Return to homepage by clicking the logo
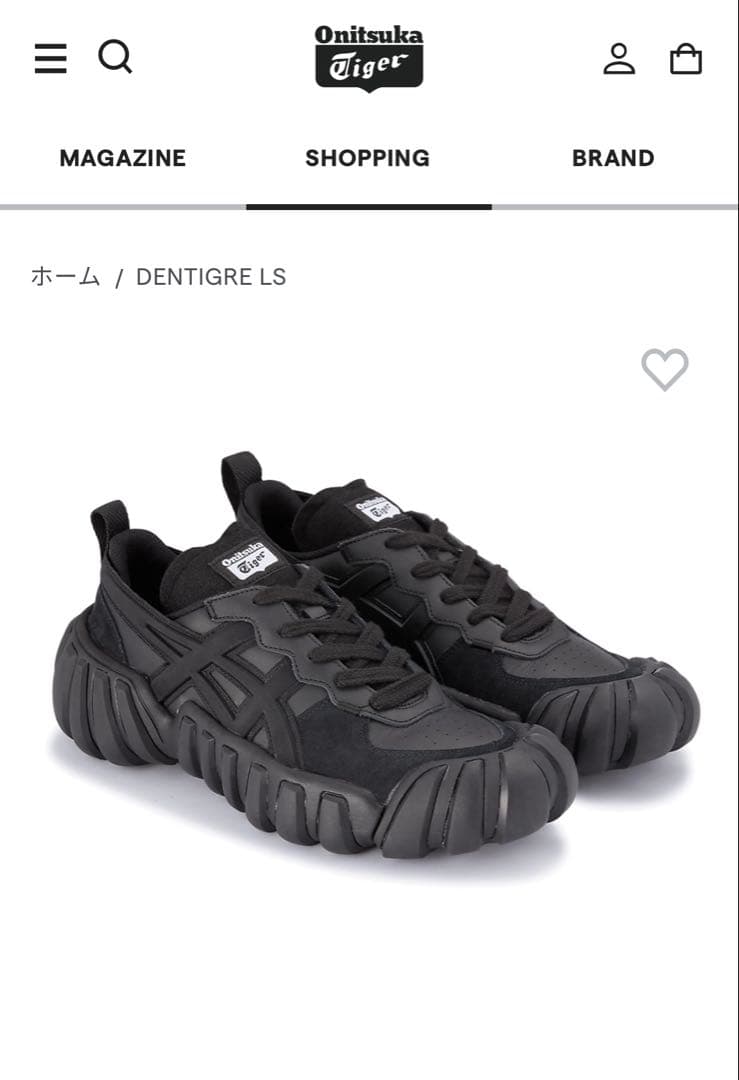739x1080 pixels. (x=368, y=55)
